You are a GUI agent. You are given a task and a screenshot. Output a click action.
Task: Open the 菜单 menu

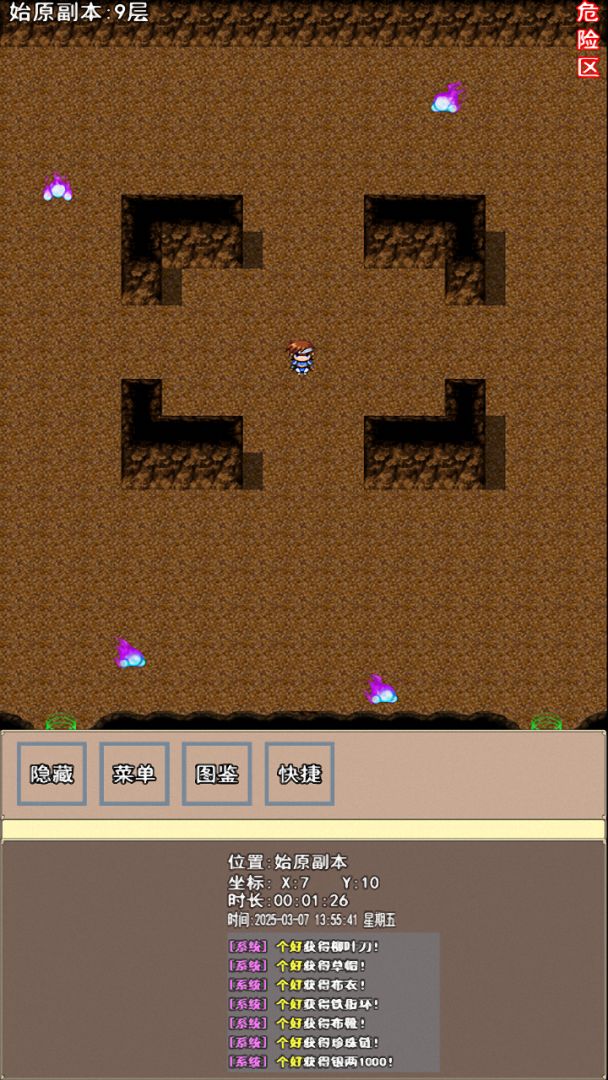click(134, 774)
